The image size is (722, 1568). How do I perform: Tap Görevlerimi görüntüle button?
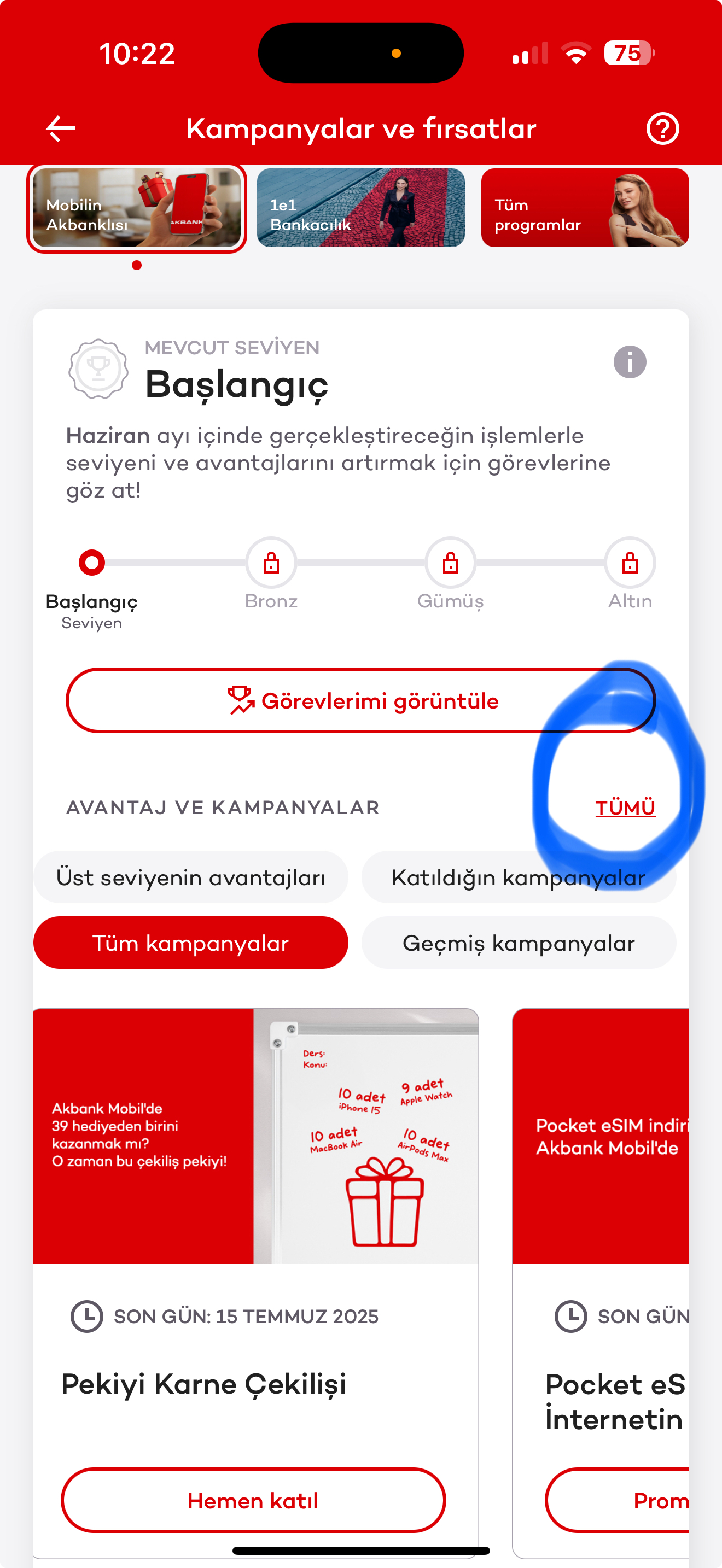(361, 700)
